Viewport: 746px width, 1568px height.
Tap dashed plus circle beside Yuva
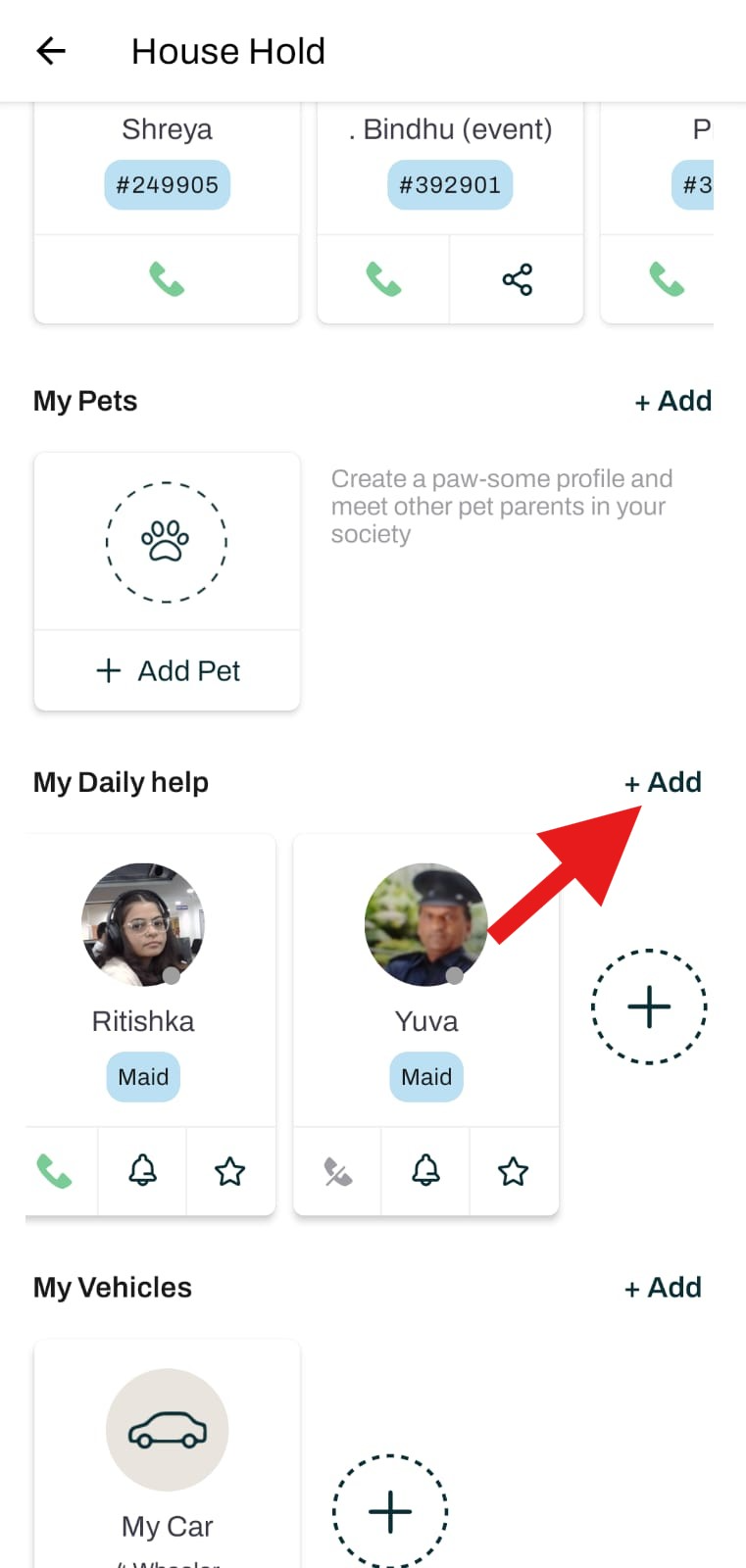point(649,1006)
